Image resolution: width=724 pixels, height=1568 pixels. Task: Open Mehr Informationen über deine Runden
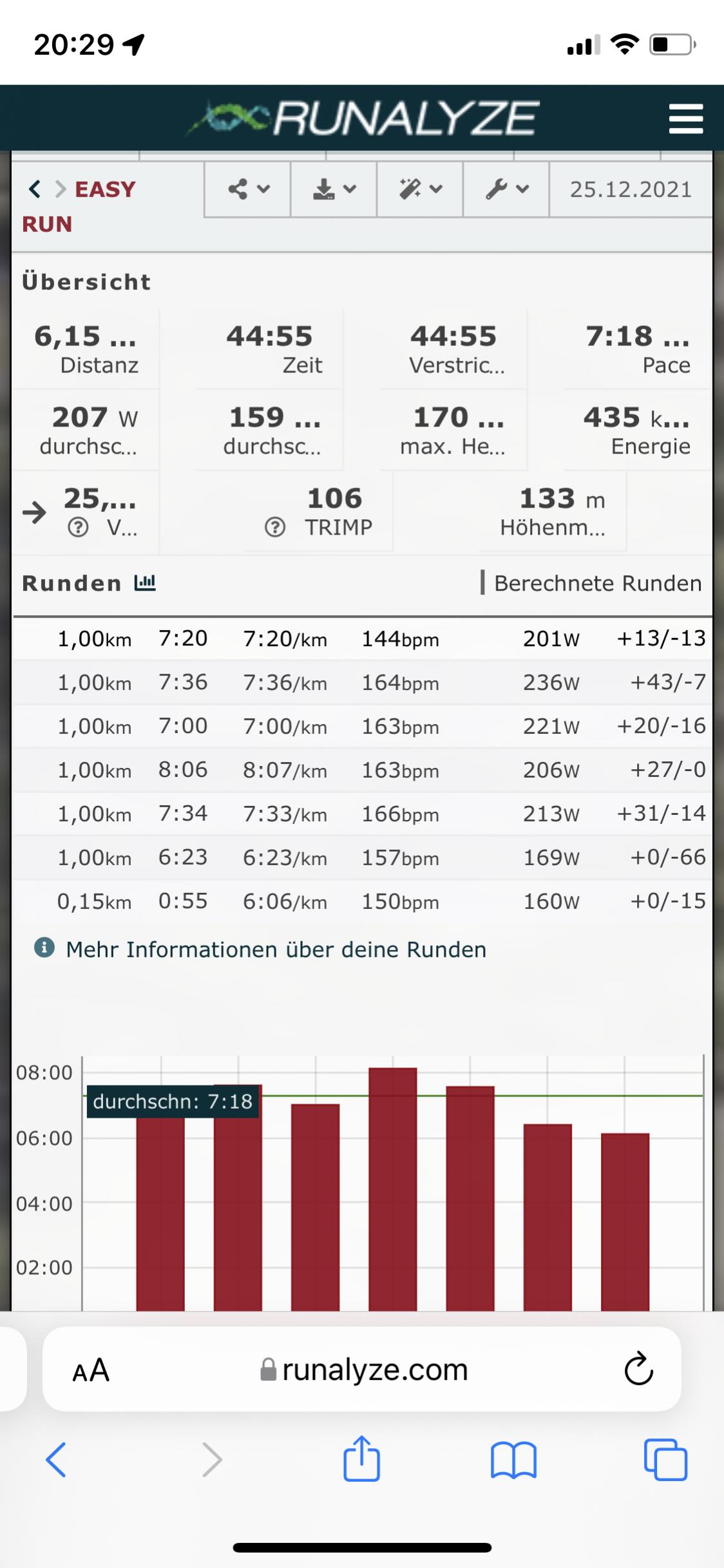[x=276, y=950]
